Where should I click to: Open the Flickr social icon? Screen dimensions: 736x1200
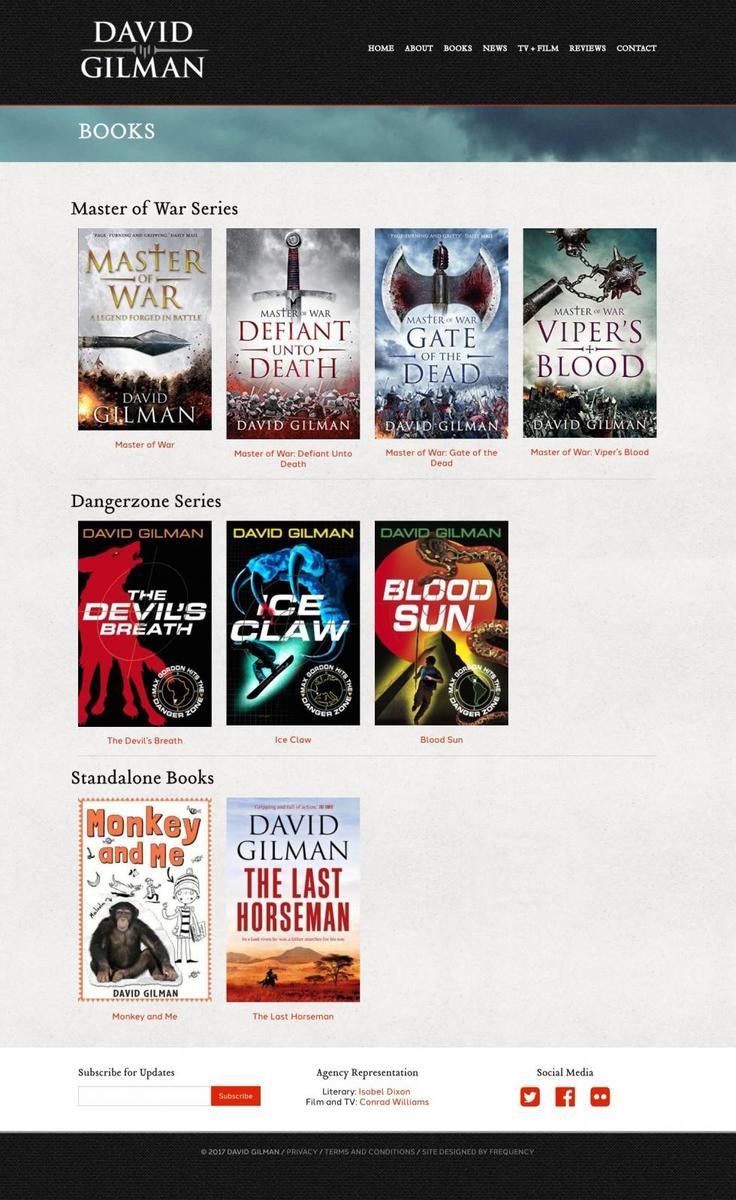tap(600, 1097)
